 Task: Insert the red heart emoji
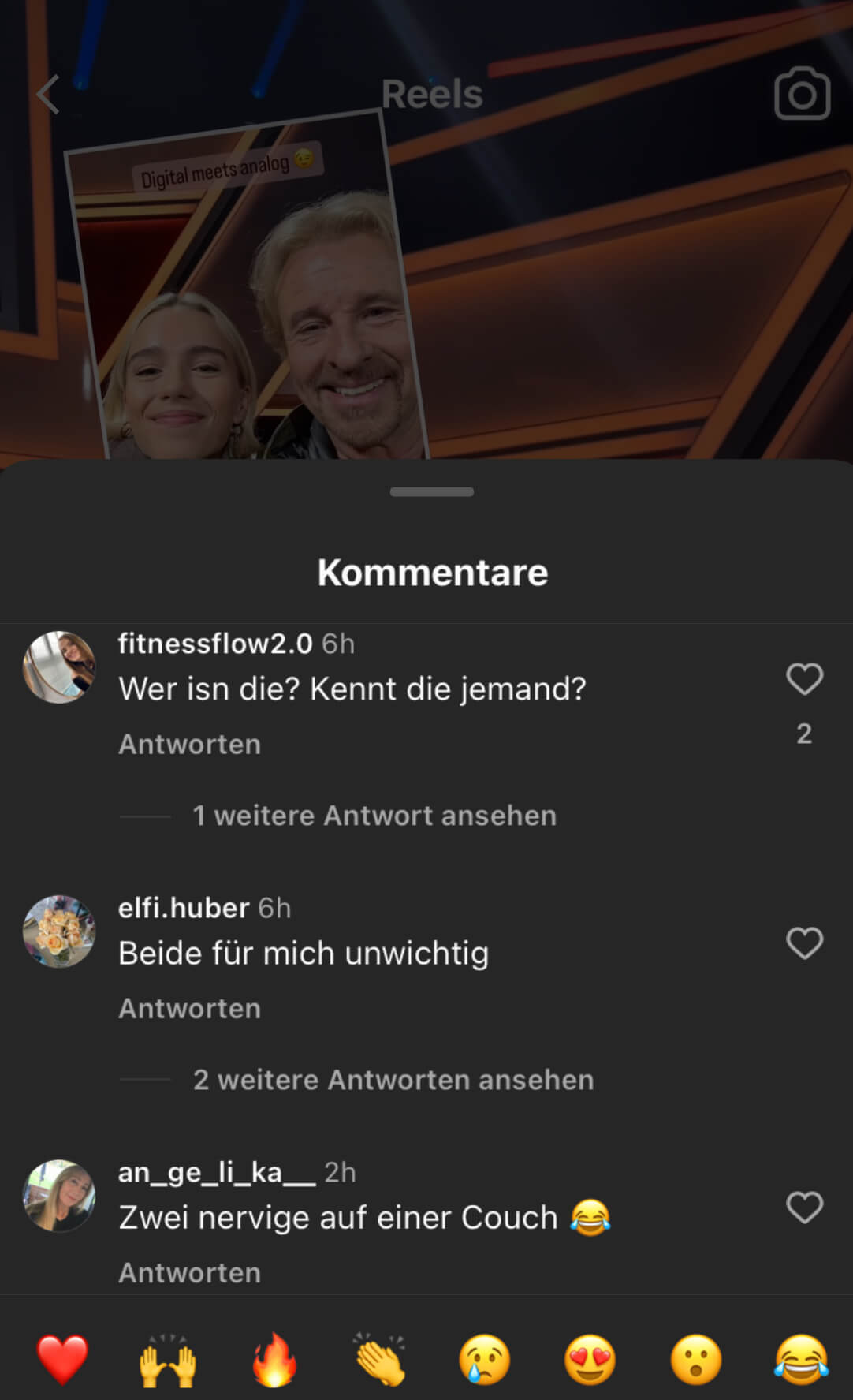tap(62, 1360)
